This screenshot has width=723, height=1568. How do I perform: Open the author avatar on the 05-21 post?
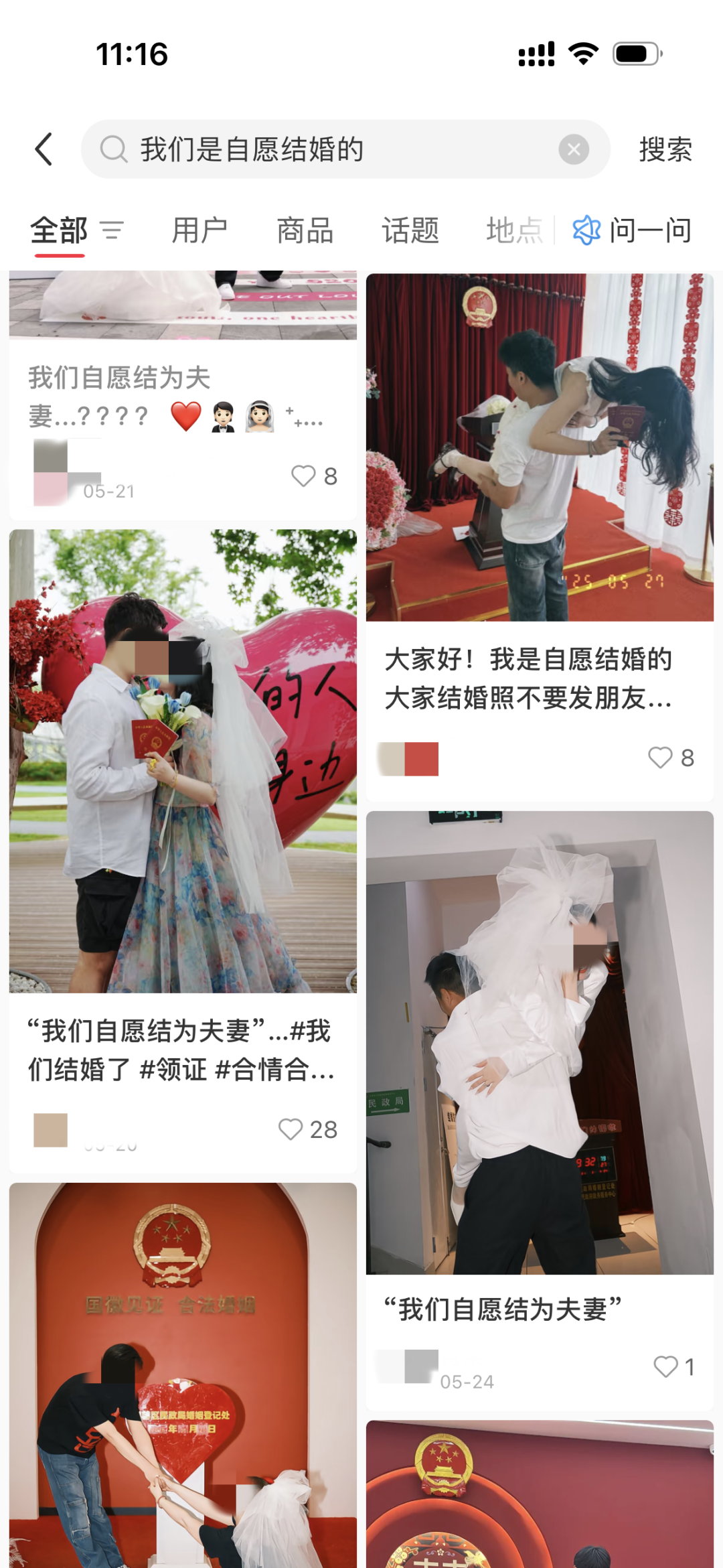tap(51, 472)
